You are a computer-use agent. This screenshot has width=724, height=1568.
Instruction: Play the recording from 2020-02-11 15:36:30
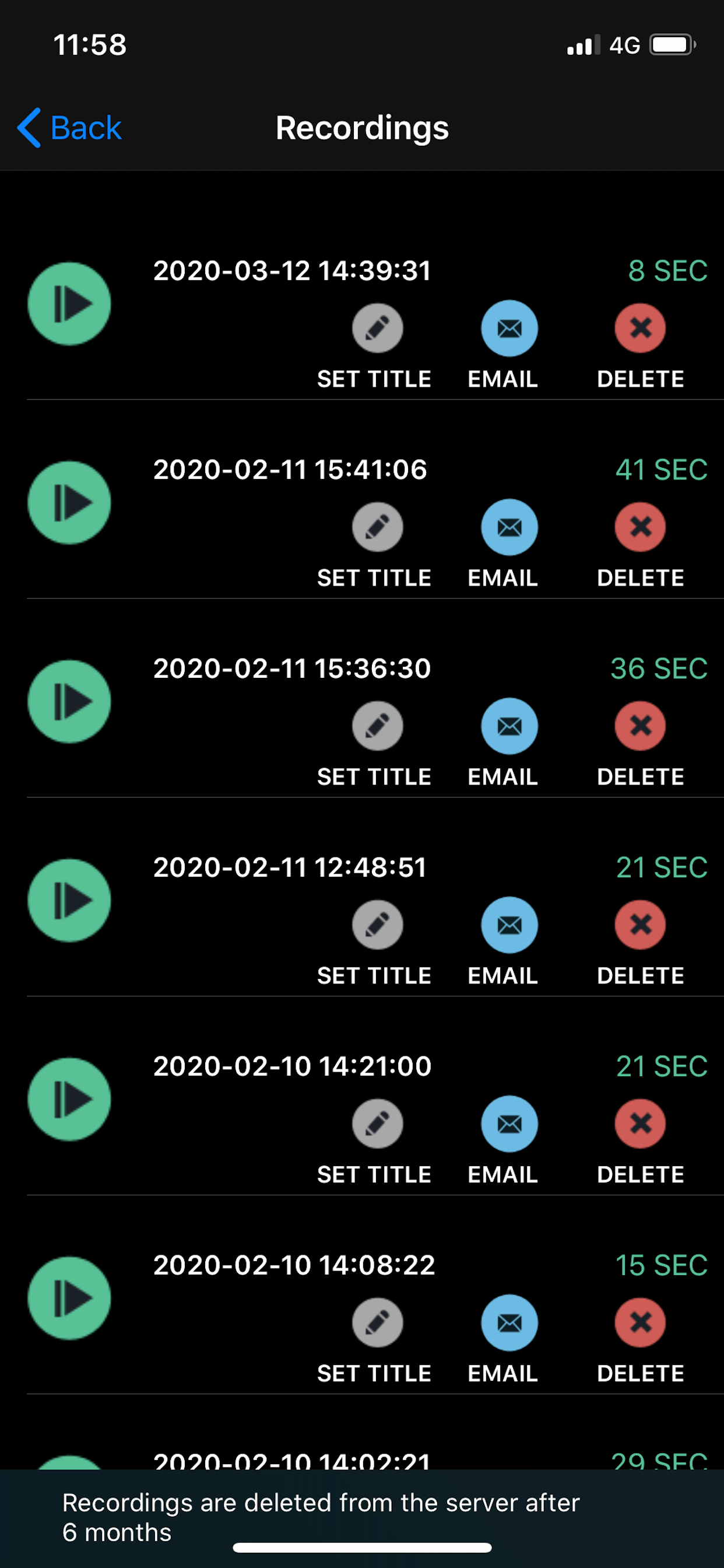(x=69, y=701)
